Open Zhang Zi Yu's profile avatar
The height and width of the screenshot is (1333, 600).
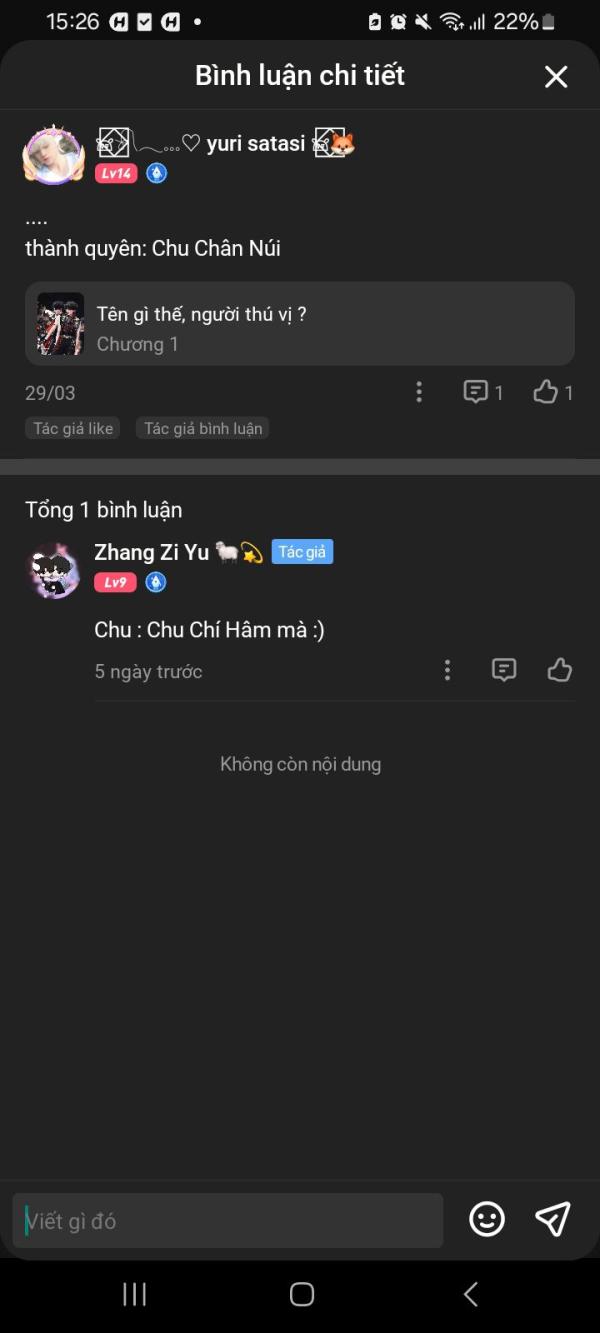coord(54,571)
